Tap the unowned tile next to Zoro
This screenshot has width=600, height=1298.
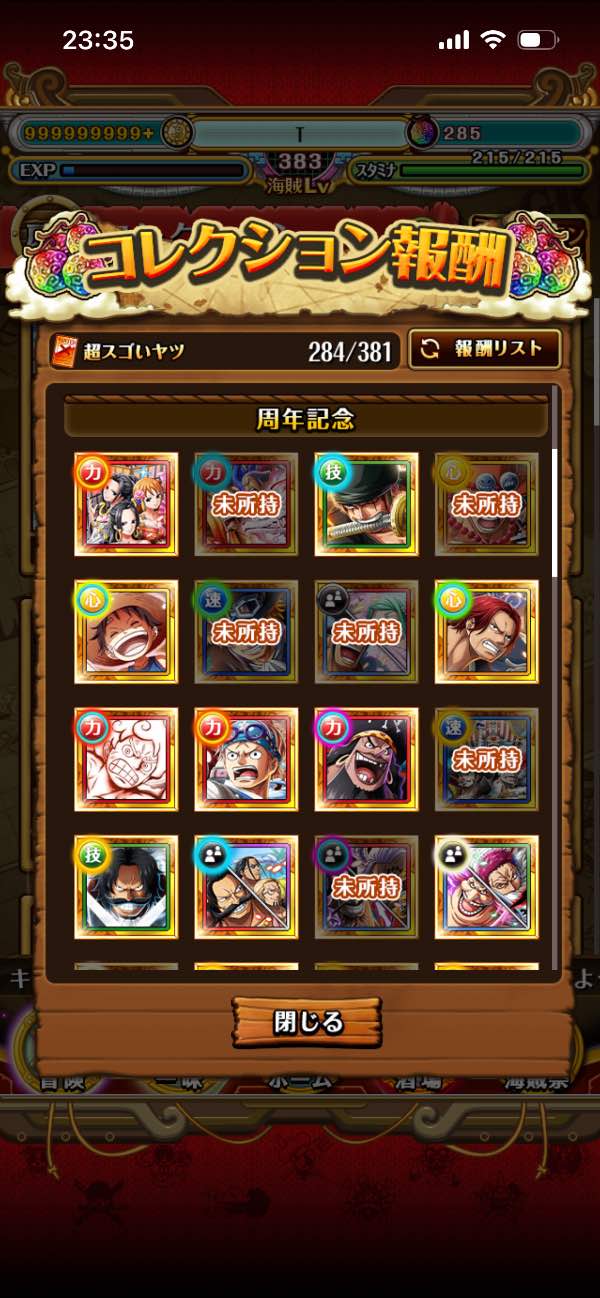486,503
